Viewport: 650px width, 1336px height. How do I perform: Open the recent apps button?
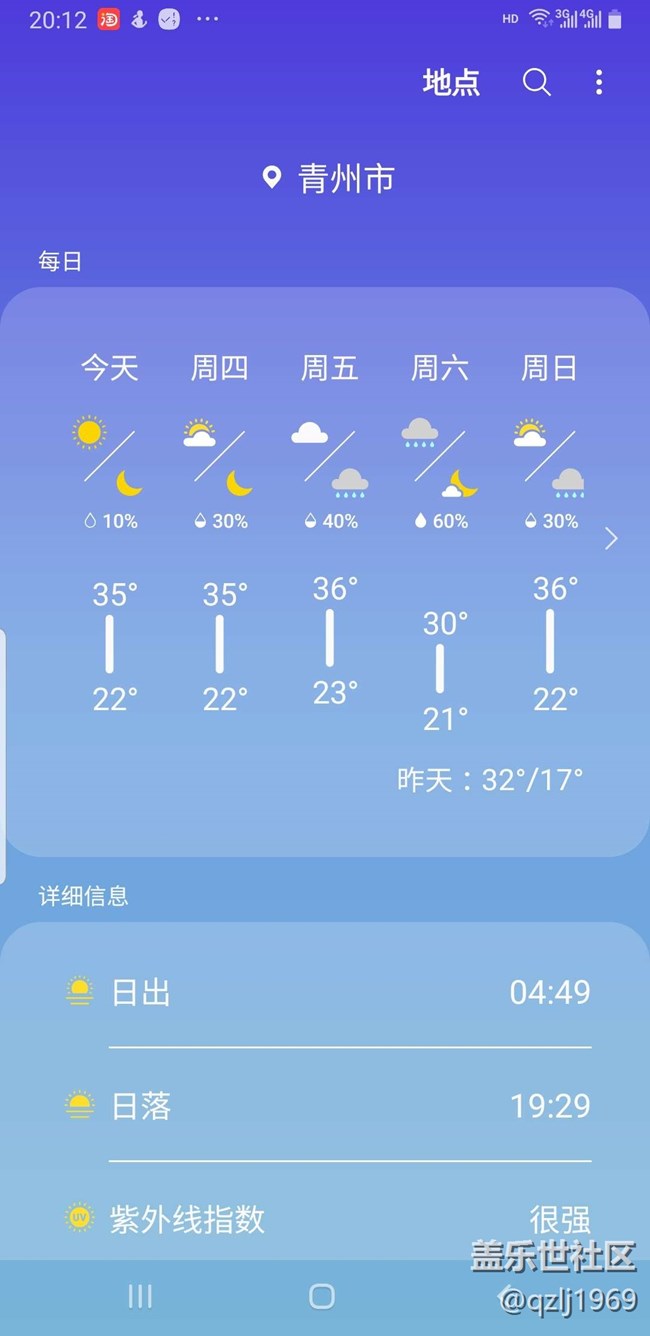[x=140, y=1296]
